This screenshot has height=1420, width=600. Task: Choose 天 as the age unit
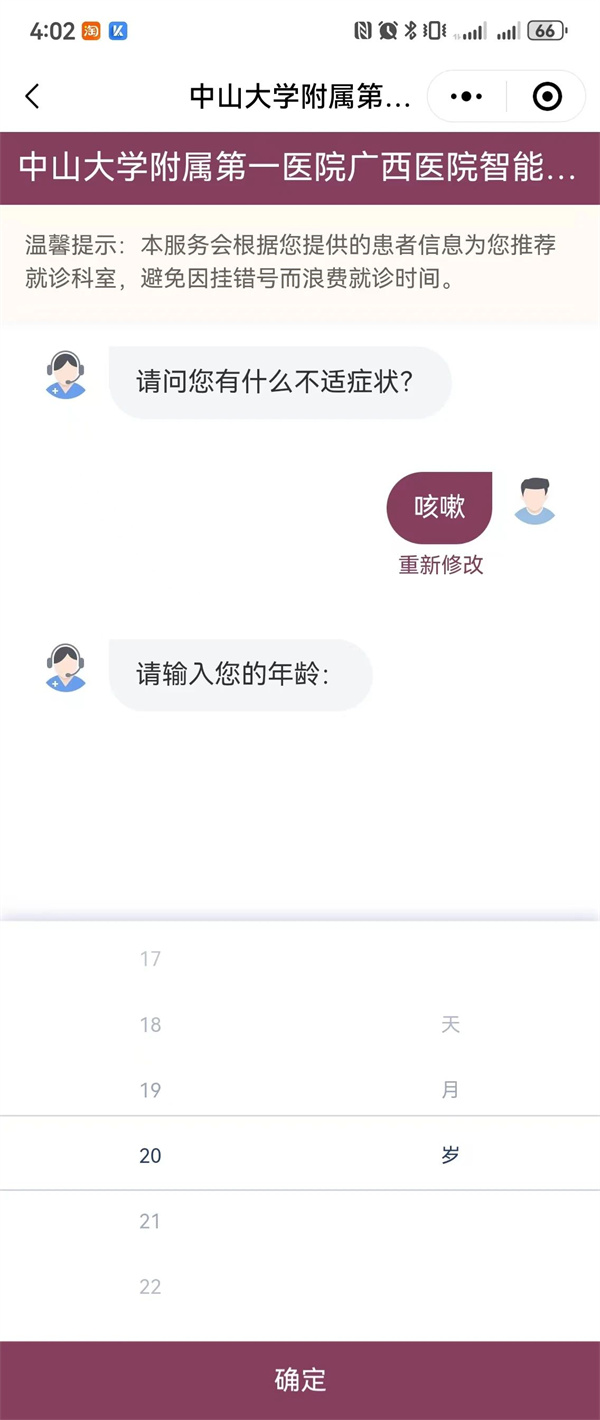(x=450, y=1024)
